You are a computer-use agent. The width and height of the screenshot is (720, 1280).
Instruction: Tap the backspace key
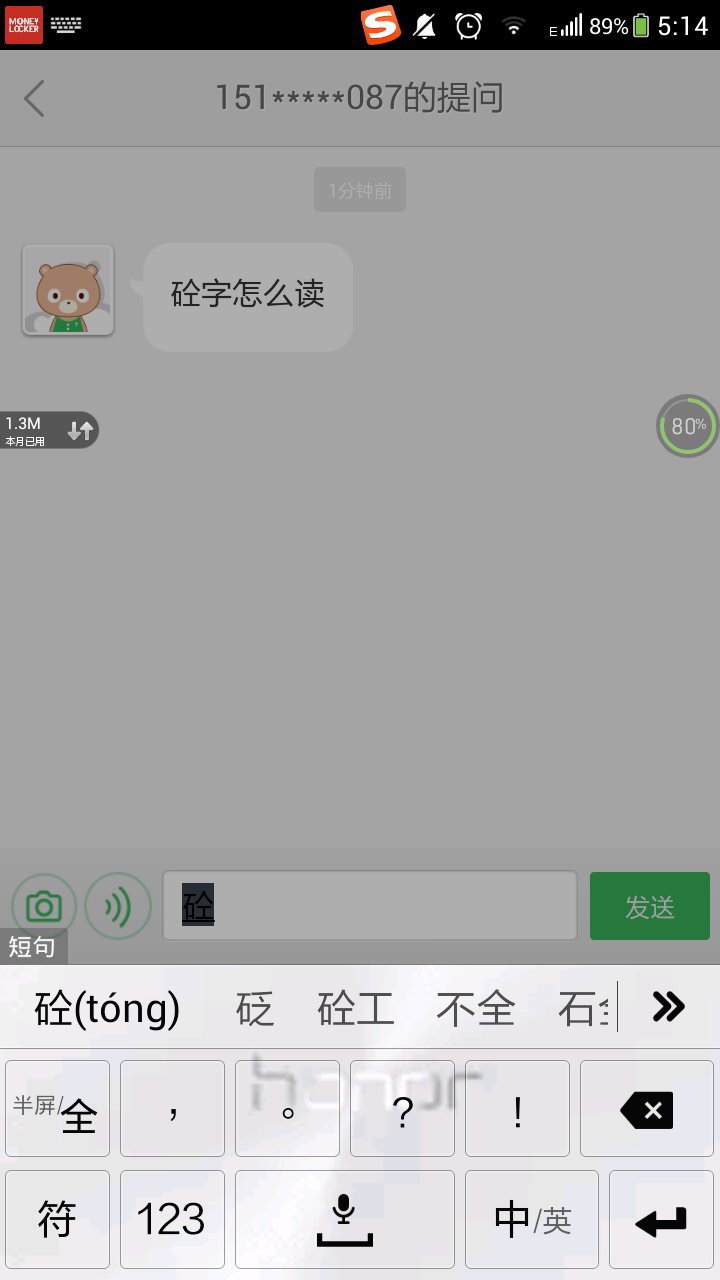coord(646,1109)
